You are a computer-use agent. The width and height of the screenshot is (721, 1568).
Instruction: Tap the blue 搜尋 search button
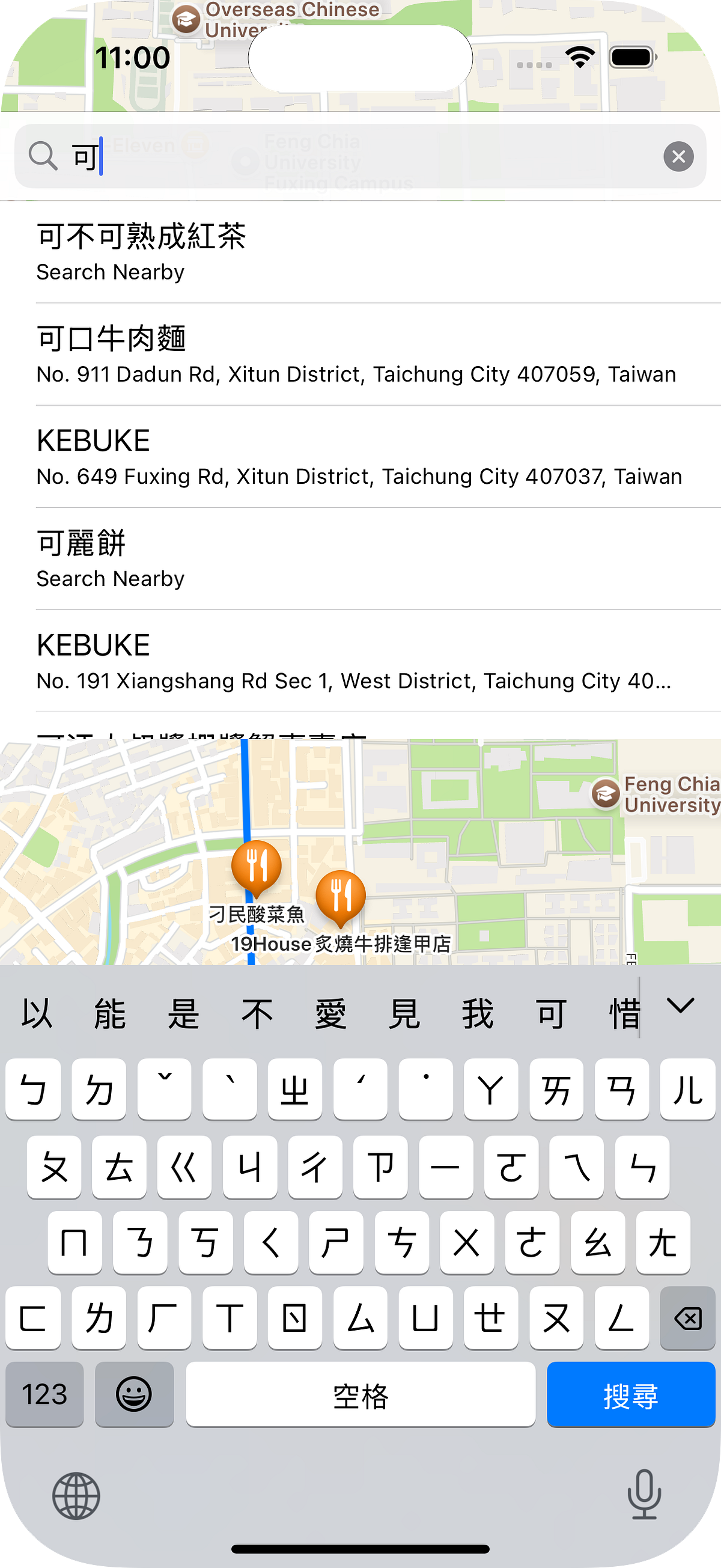tap(631, 1394)
